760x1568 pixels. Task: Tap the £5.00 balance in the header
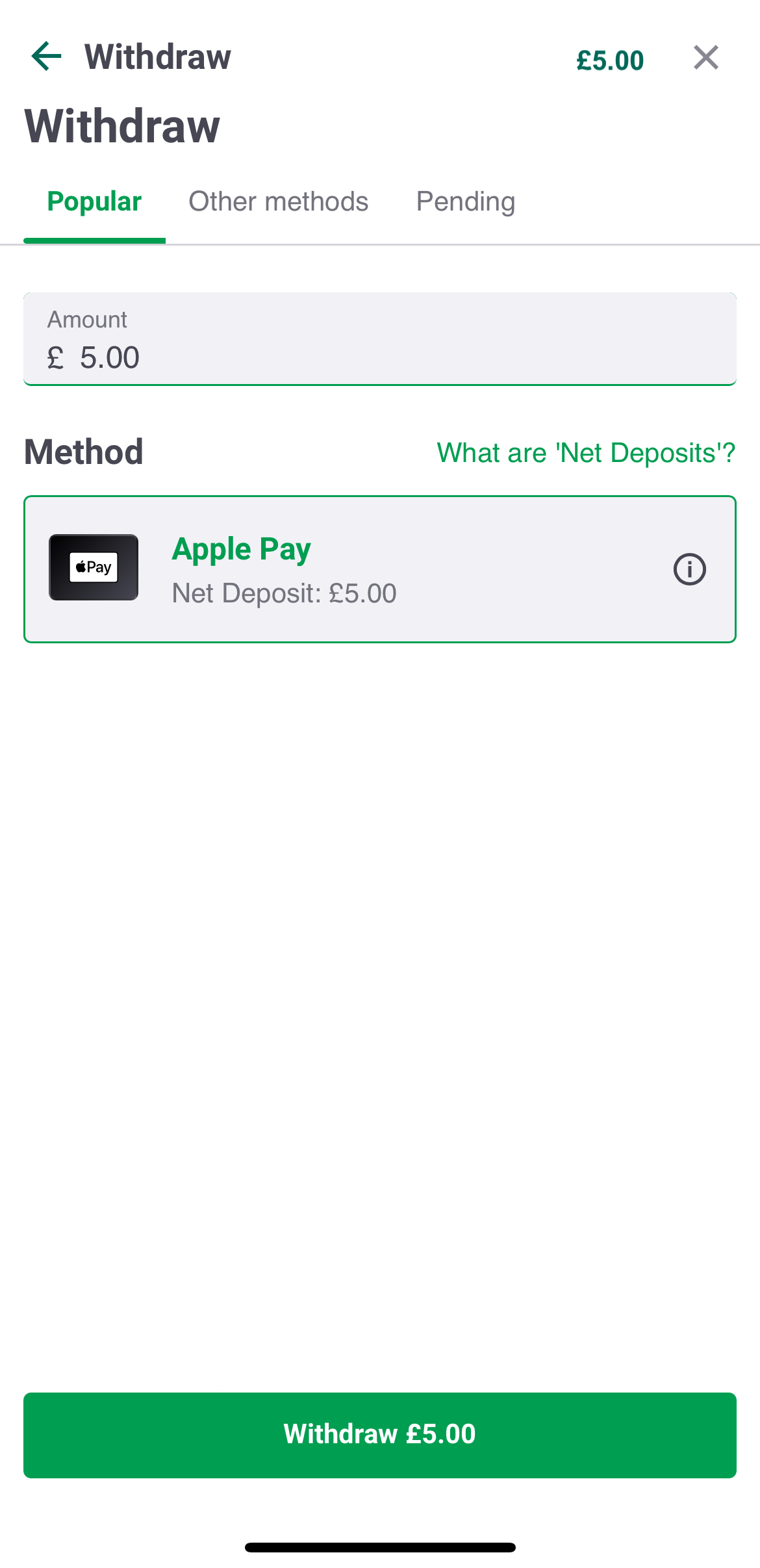pos(609,60)
